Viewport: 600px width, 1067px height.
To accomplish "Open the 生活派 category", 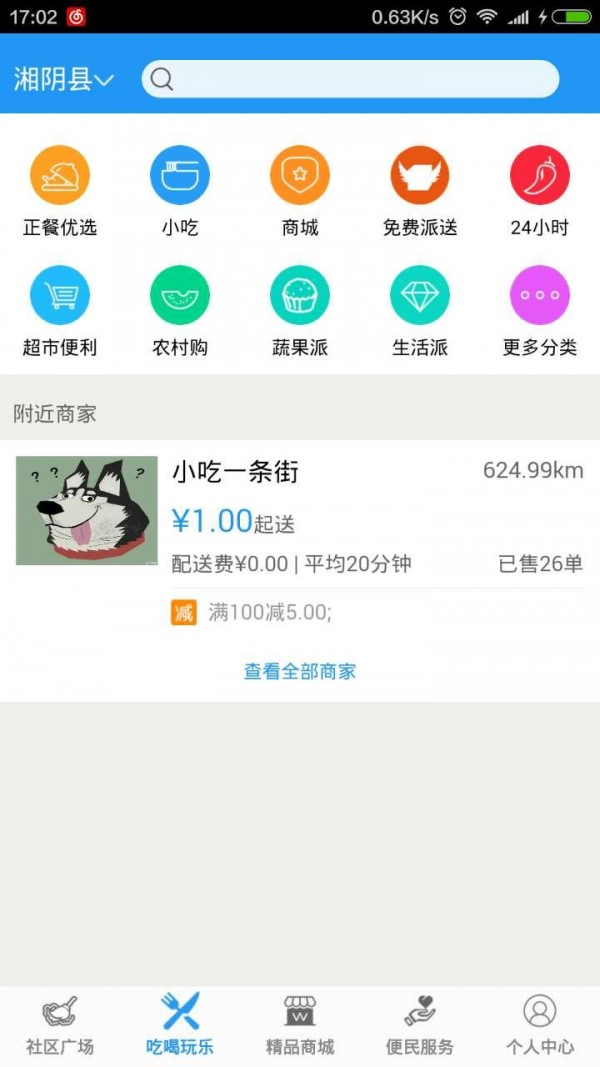I will point(420,312).
